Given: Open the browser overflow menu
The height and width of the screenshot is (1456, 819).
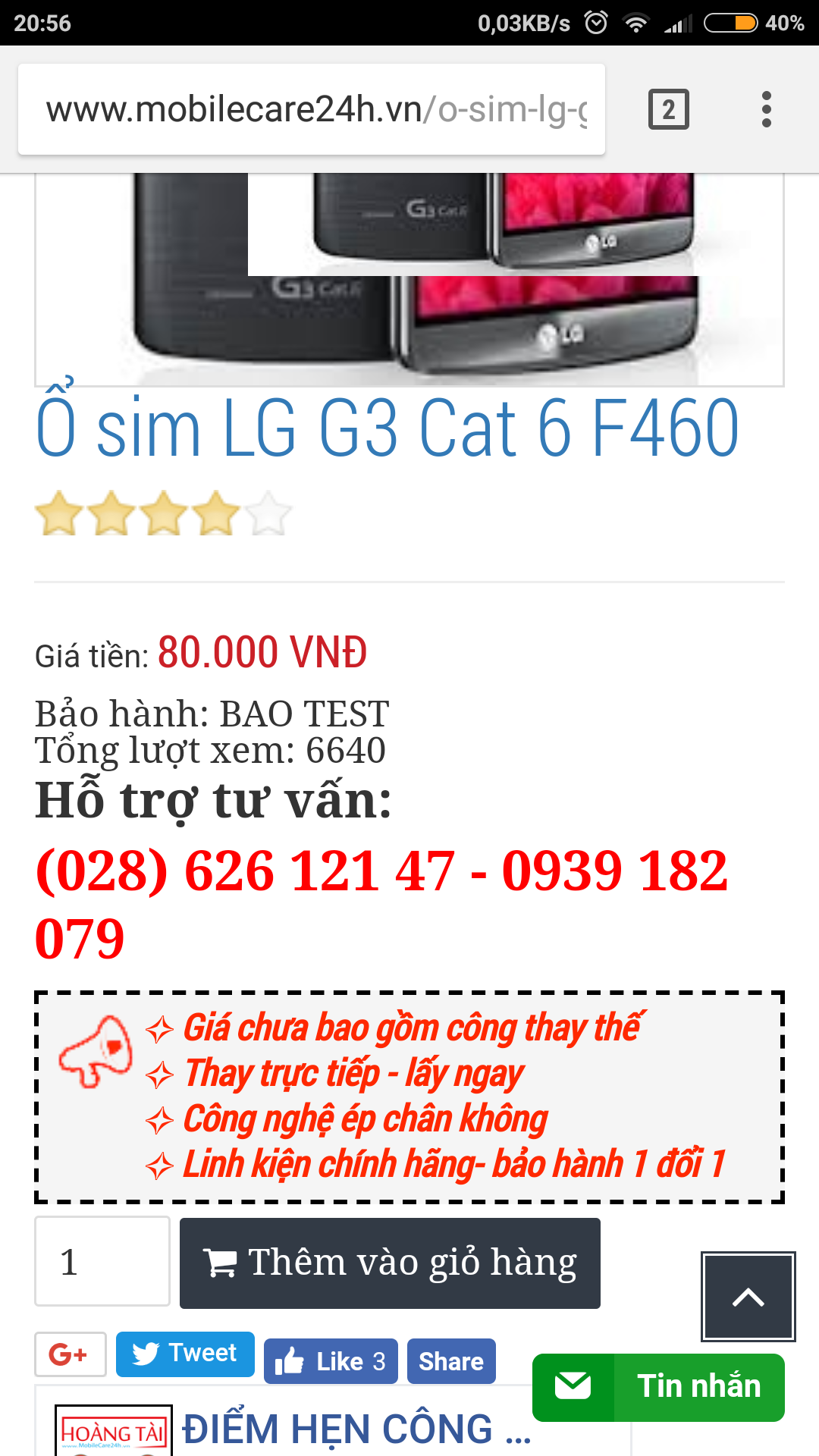Looking at the screenshot, I should coord(767,109).
